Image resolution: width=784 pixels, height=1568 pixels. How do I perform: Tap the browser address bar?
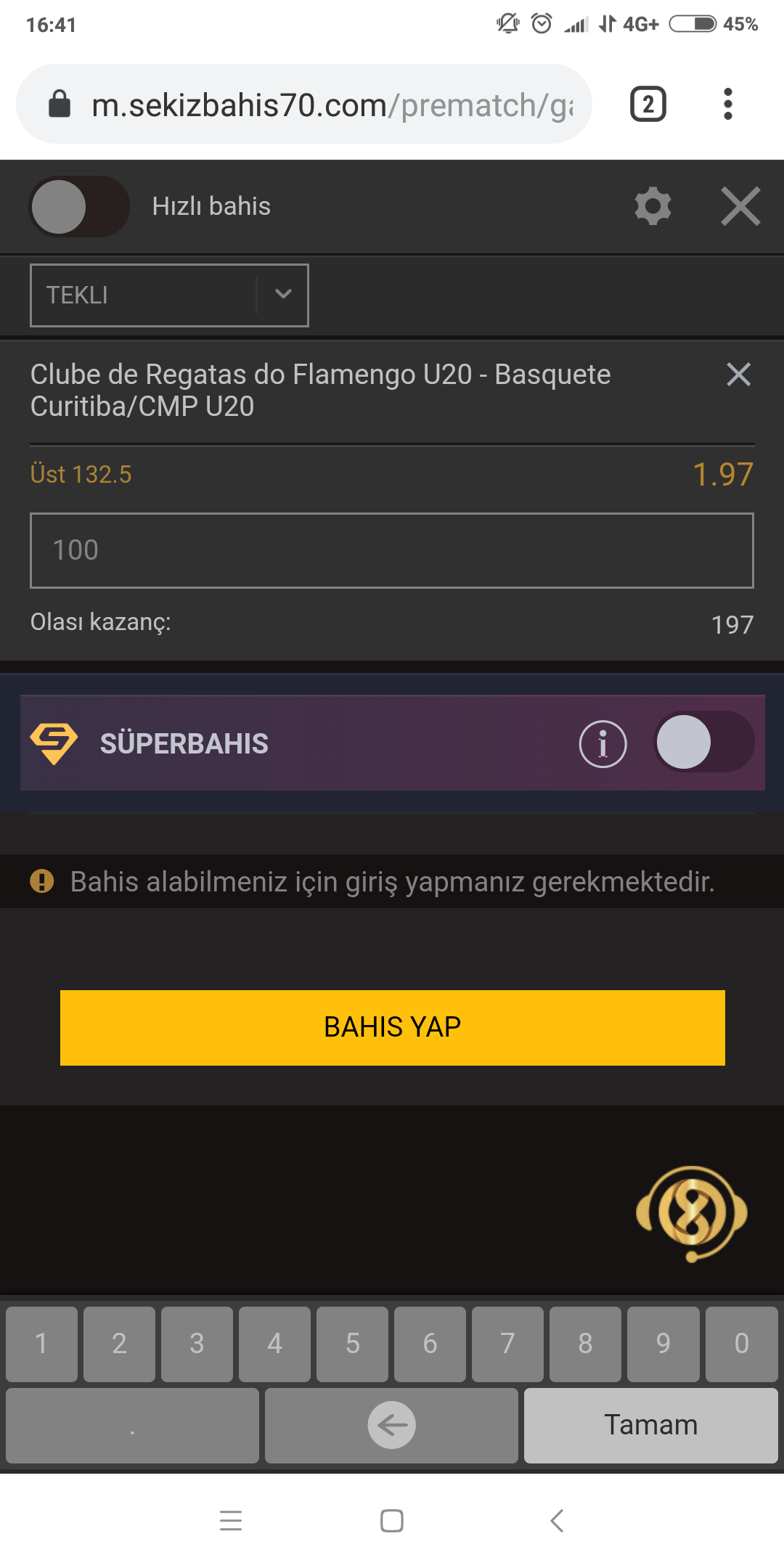(304, 105)
